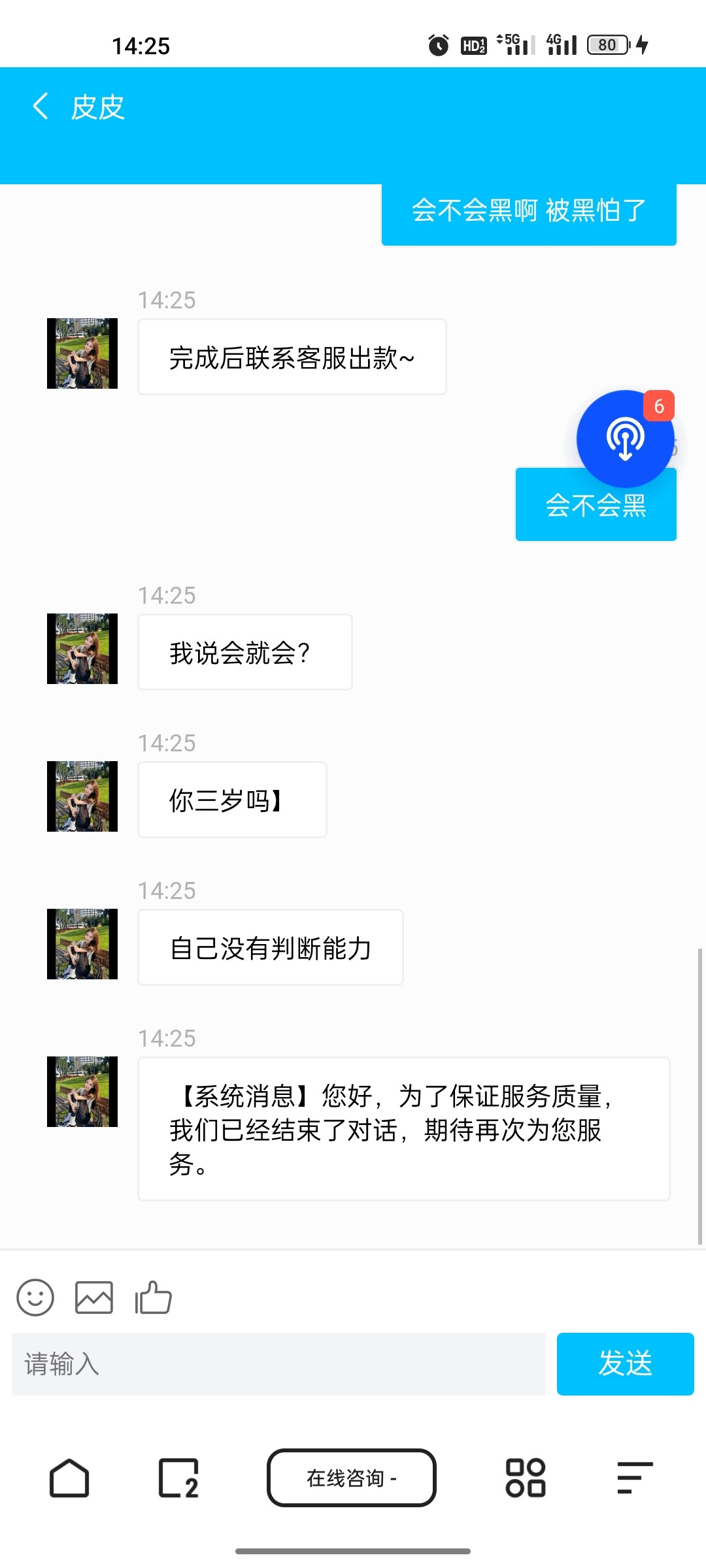The height and width of the screenshot is (1568, 706).
Task: Tap the battery indicator in the status bar
Action: 607,44
